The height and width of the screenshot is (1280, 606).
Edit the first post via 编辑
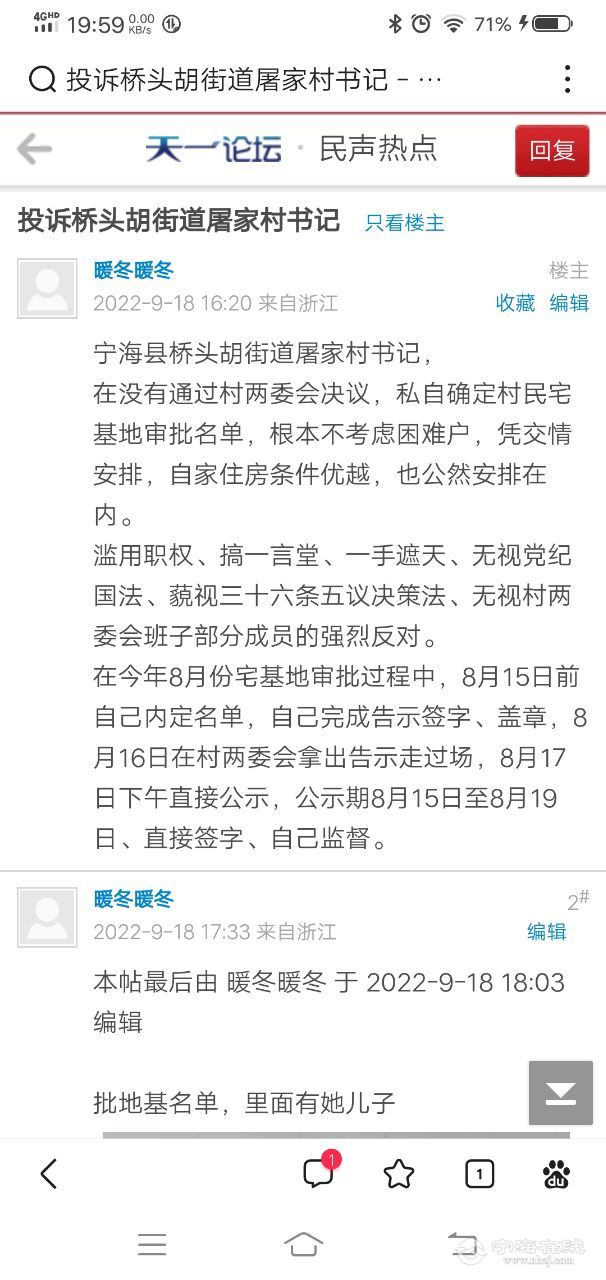(569, 303)
